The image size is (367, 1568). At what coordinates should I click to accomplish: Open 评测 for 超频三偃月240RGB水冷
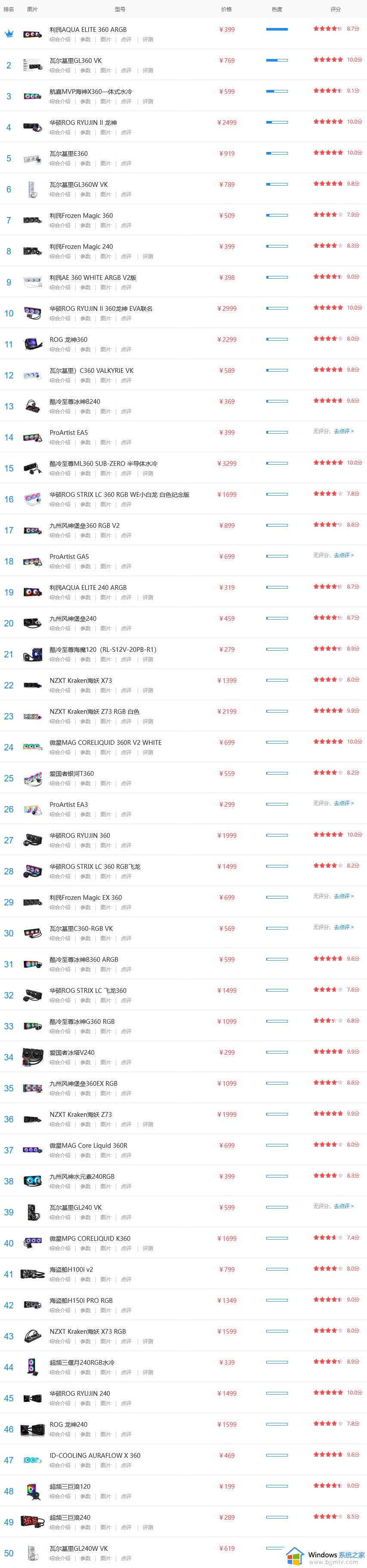148,1373
